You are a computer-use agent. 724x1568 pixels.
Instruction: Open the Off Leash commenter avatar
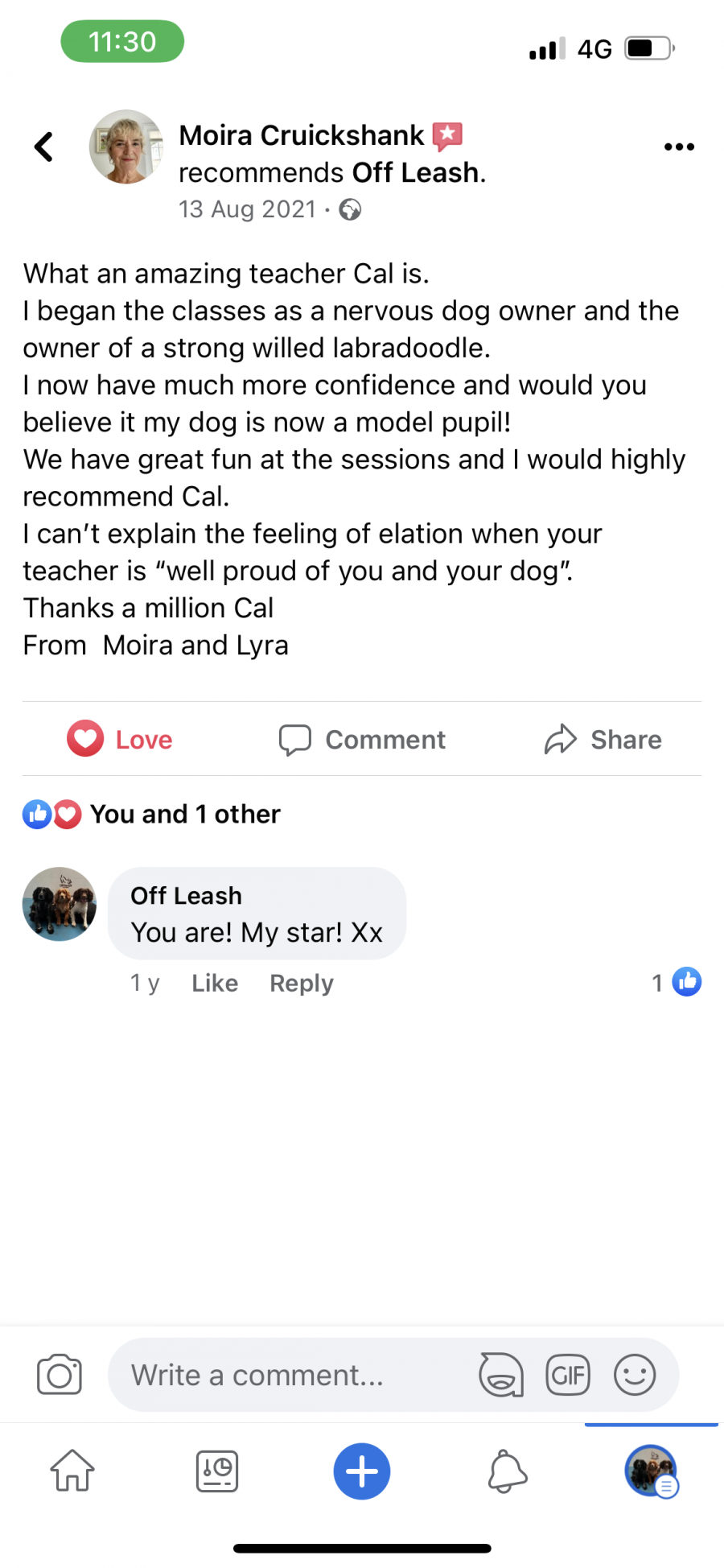point(60,904)
